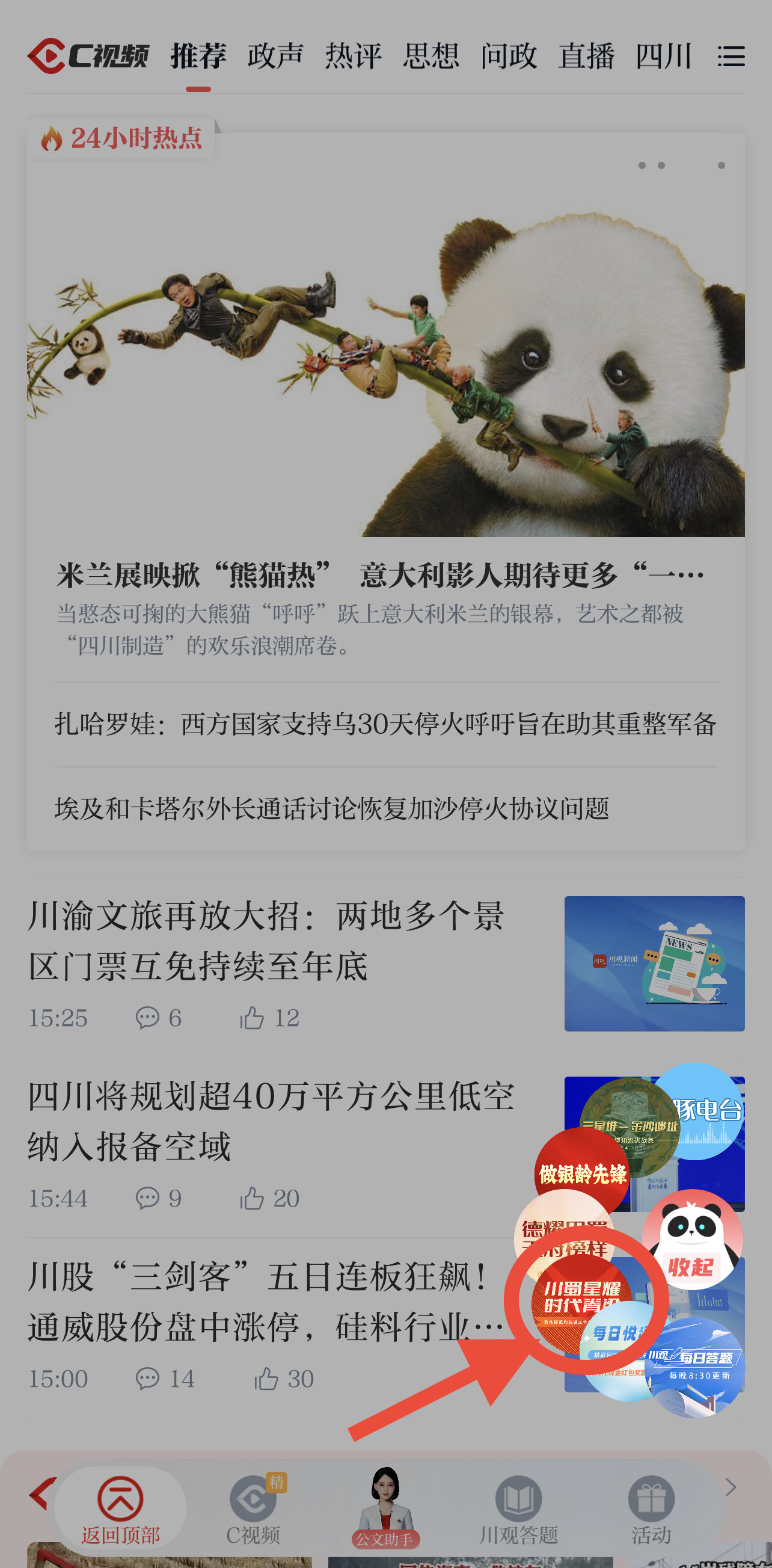This screenshot has width=772, height=1568.
Task: Go to the 直播 tab
Action: click(x=586, y=57)
